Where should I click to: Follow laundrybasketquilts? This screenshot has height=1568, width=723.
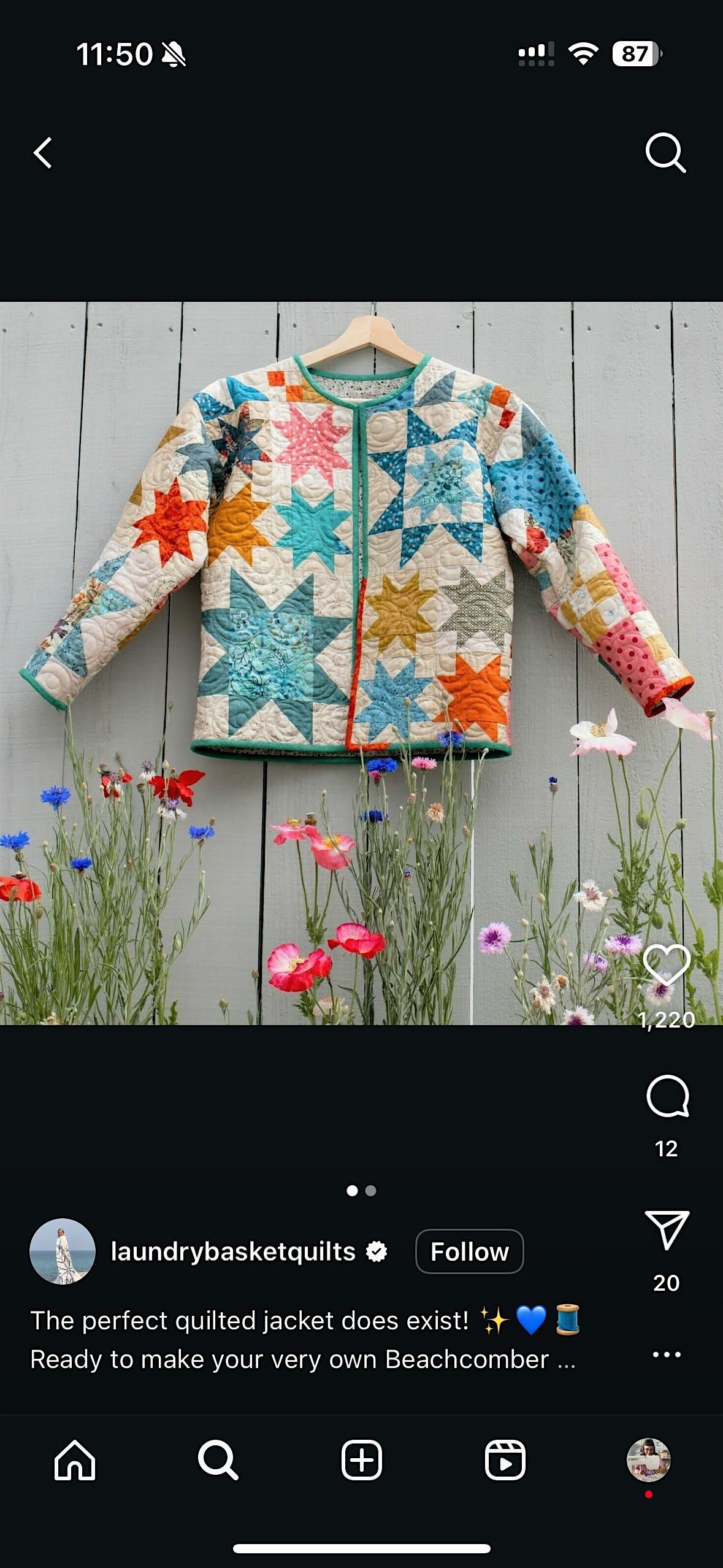pos(469,1251)
